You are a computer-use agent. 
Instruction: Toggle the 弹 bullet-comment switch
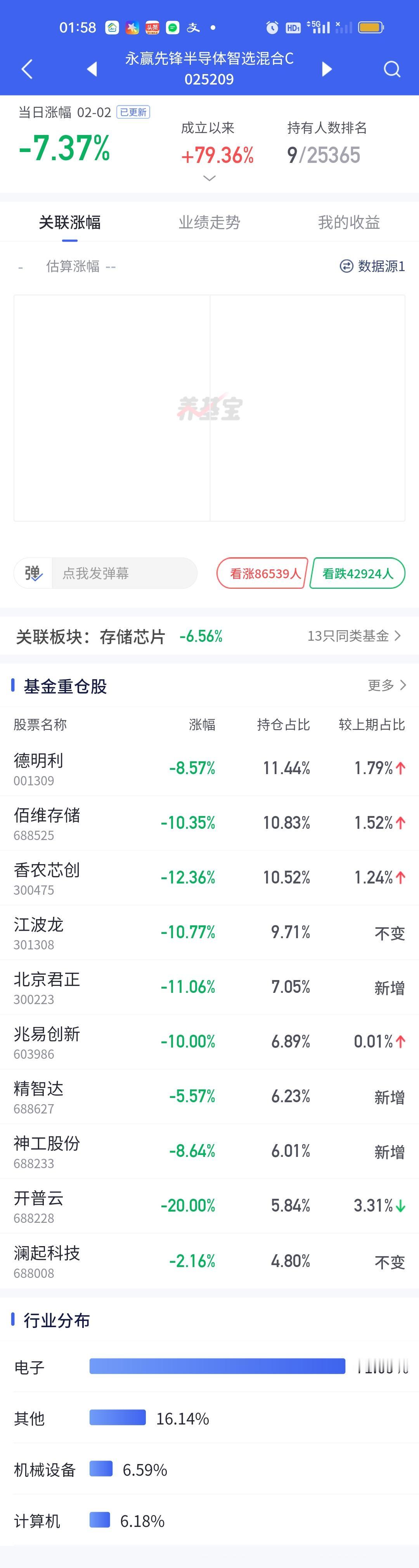pos(33,573)
